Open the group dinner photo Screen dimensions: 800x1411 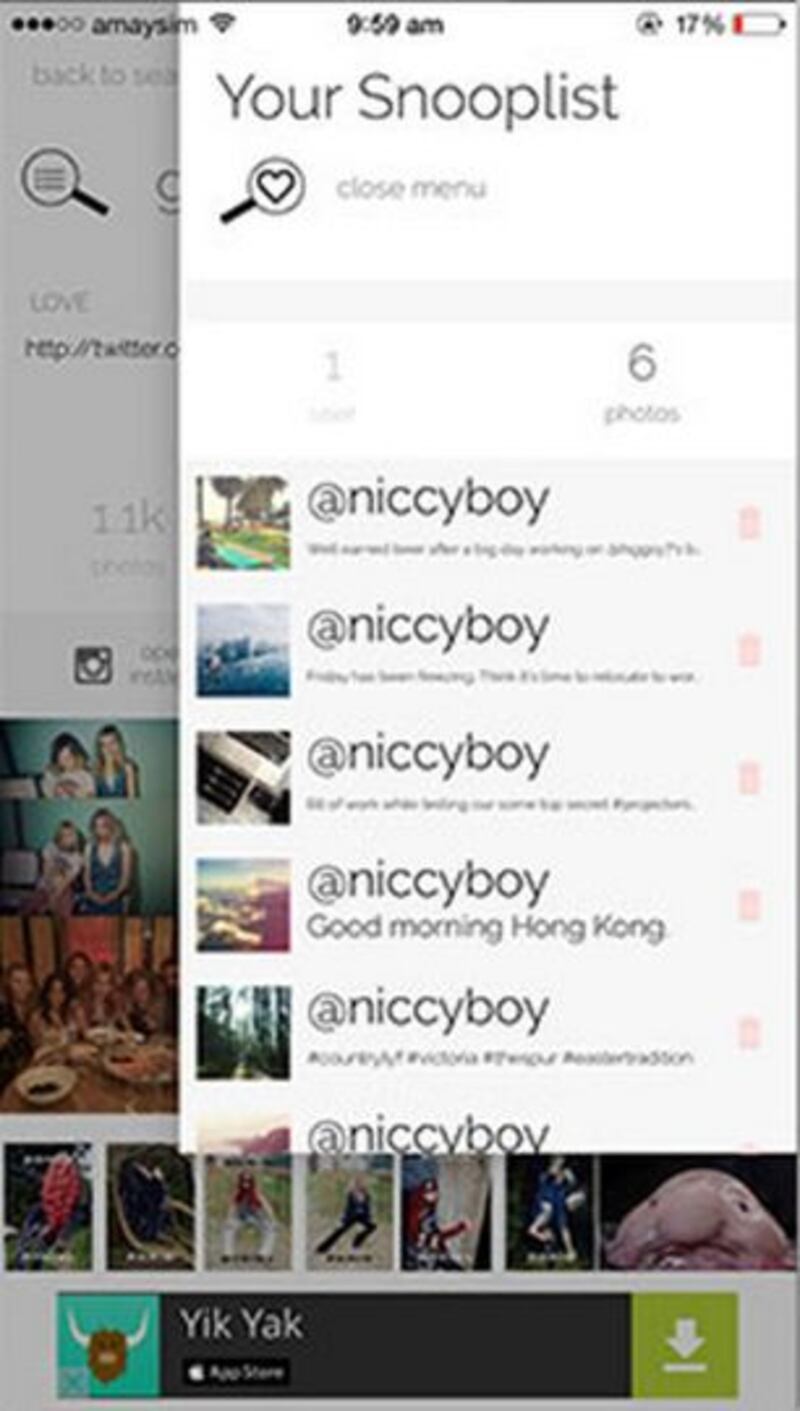[x=88, y=1010]
